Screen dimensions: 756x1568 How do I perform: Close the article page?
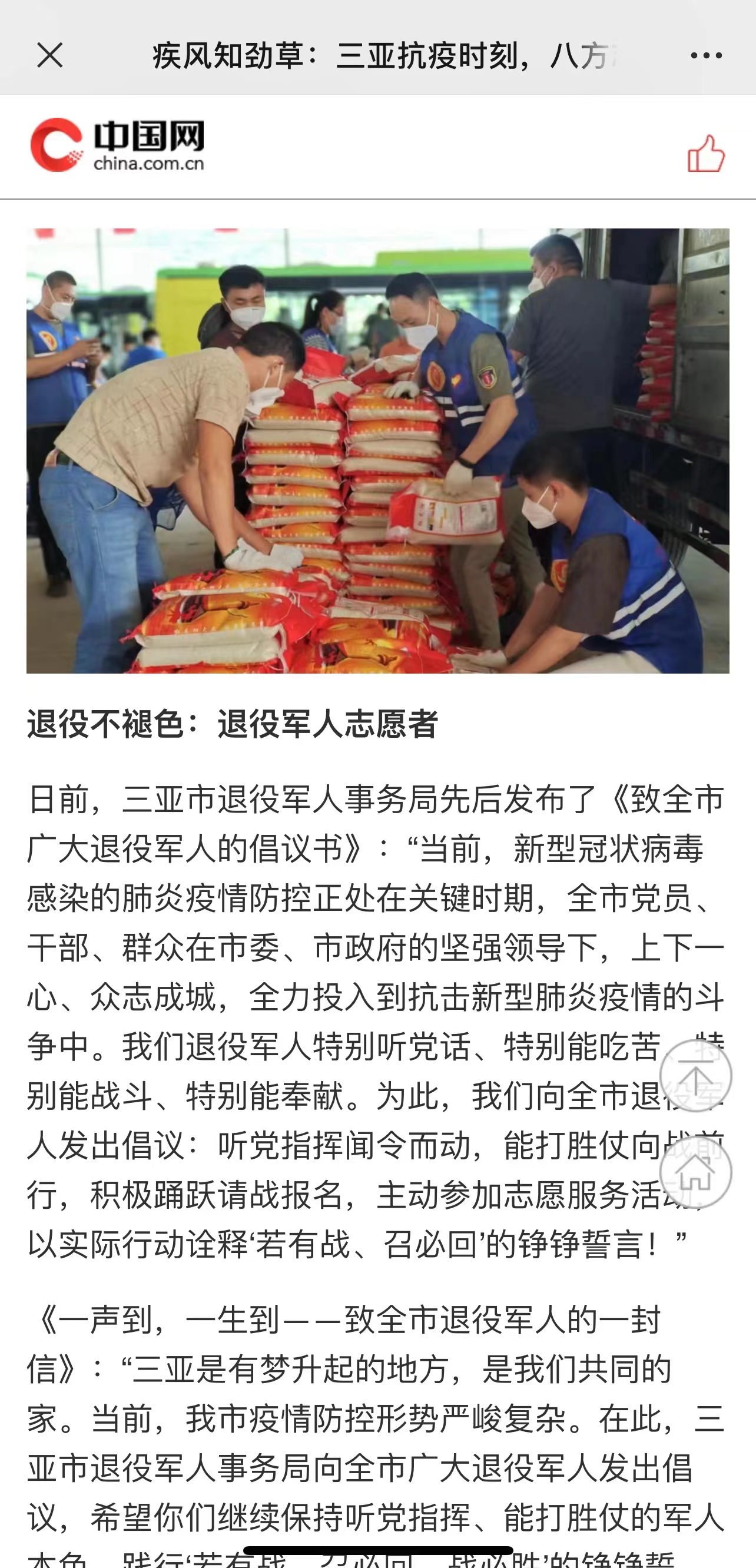click(50, 55)
